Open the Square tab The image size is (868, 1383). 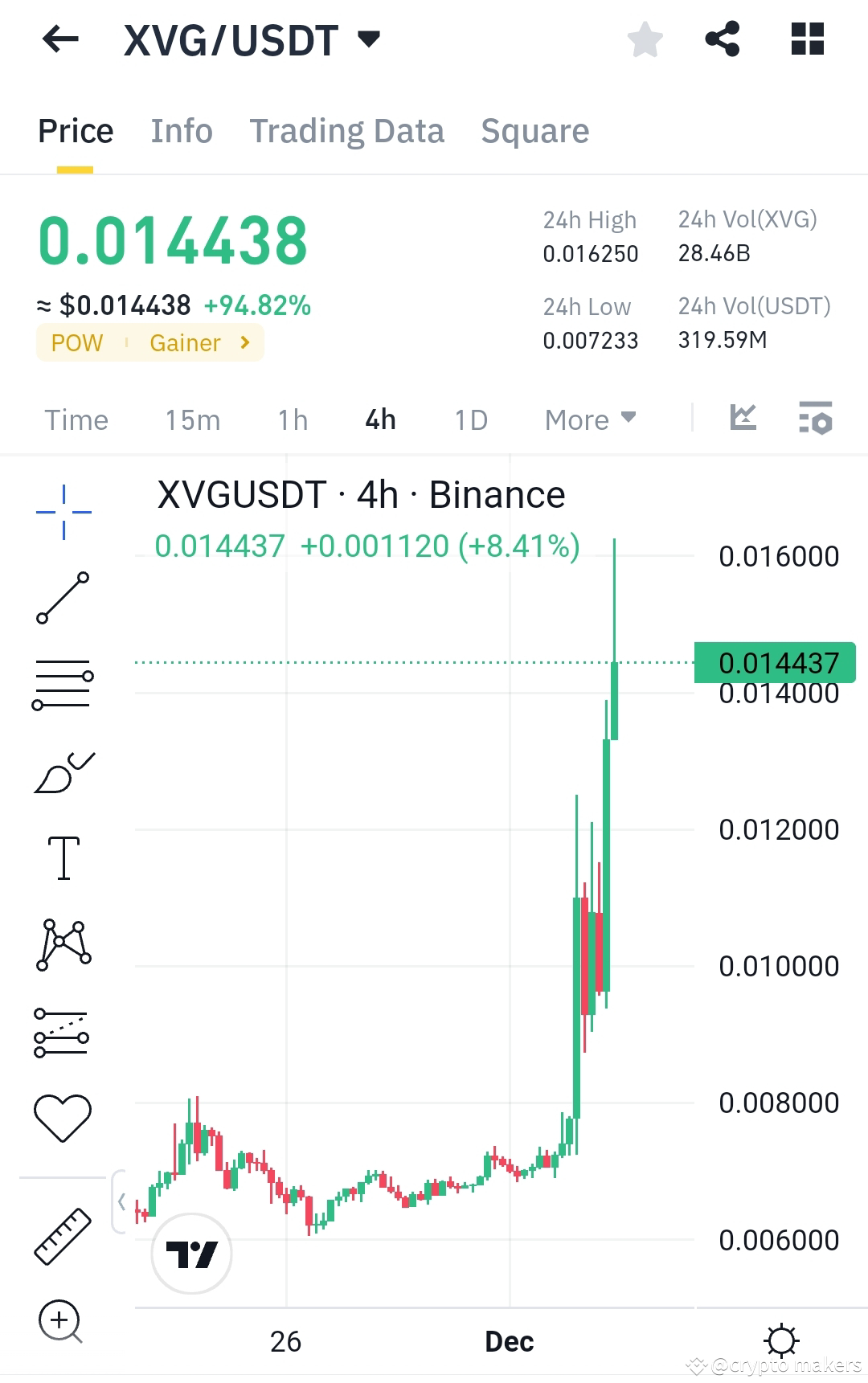pyautogui.click(x=534, y=130)
